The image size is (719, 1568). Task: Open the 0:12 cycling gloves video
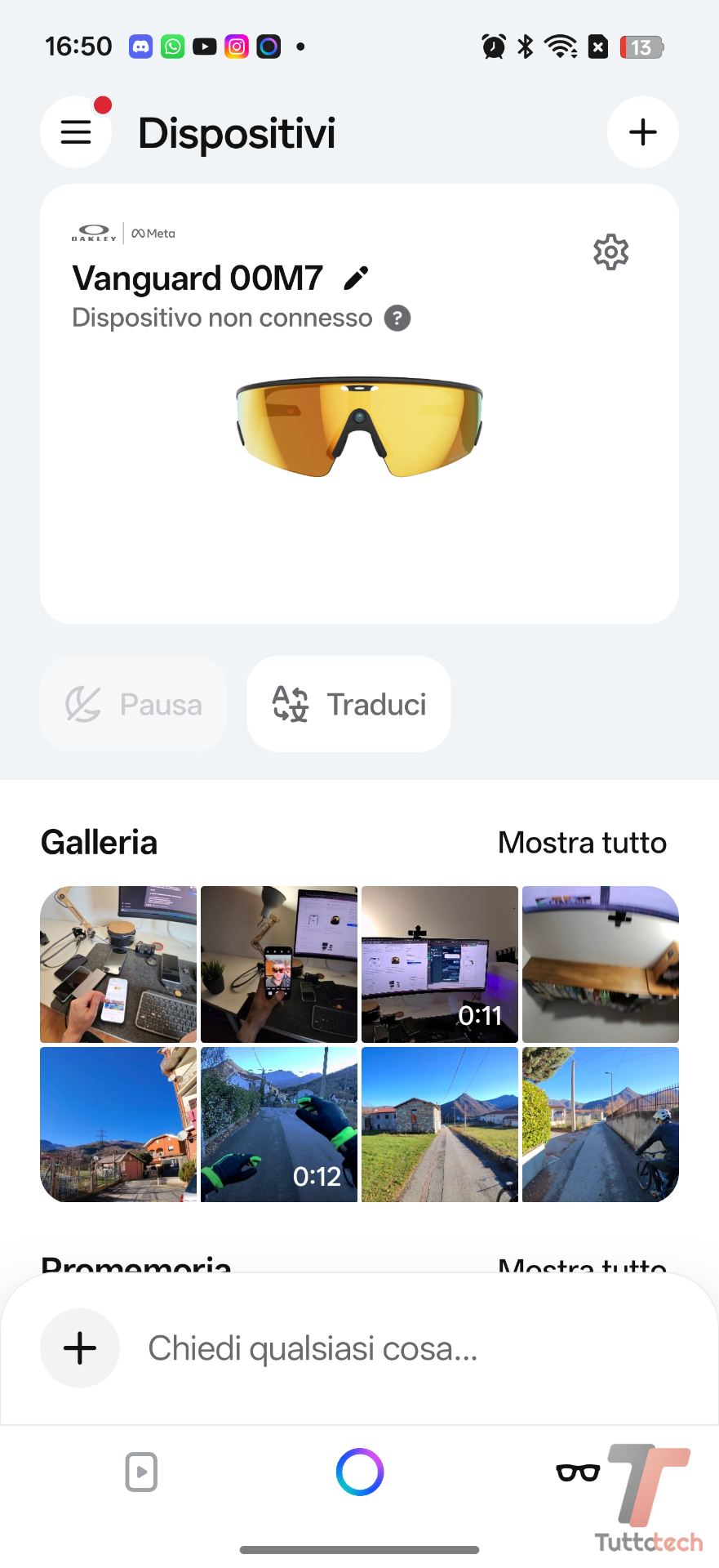279,1124
